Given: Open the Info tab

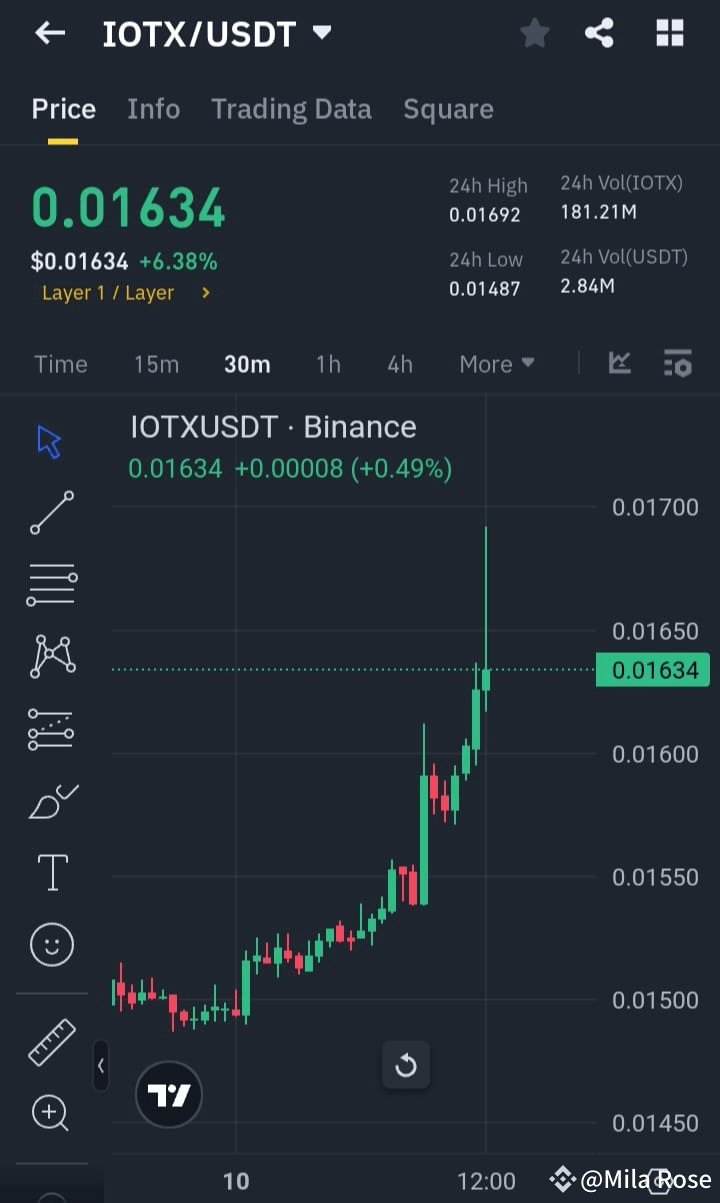Looking at the screenshot, I should click(x=153, y=108).
